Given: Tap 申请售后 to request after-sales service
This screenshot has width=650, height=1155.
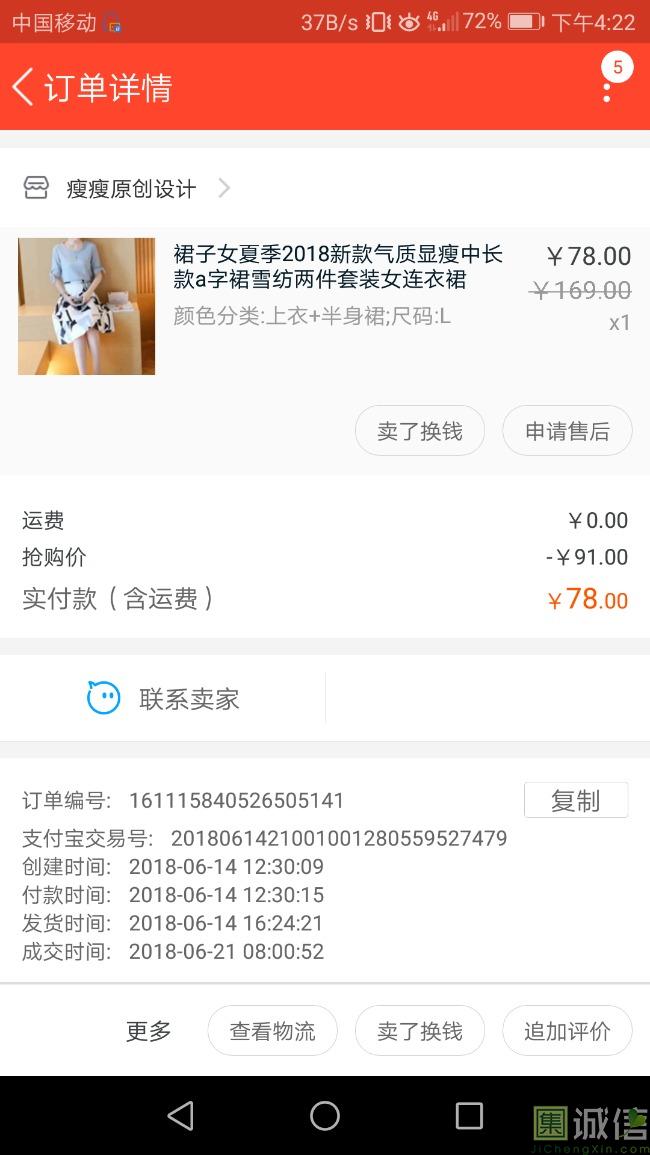Looking at the screenshot, I should [567, 431].
